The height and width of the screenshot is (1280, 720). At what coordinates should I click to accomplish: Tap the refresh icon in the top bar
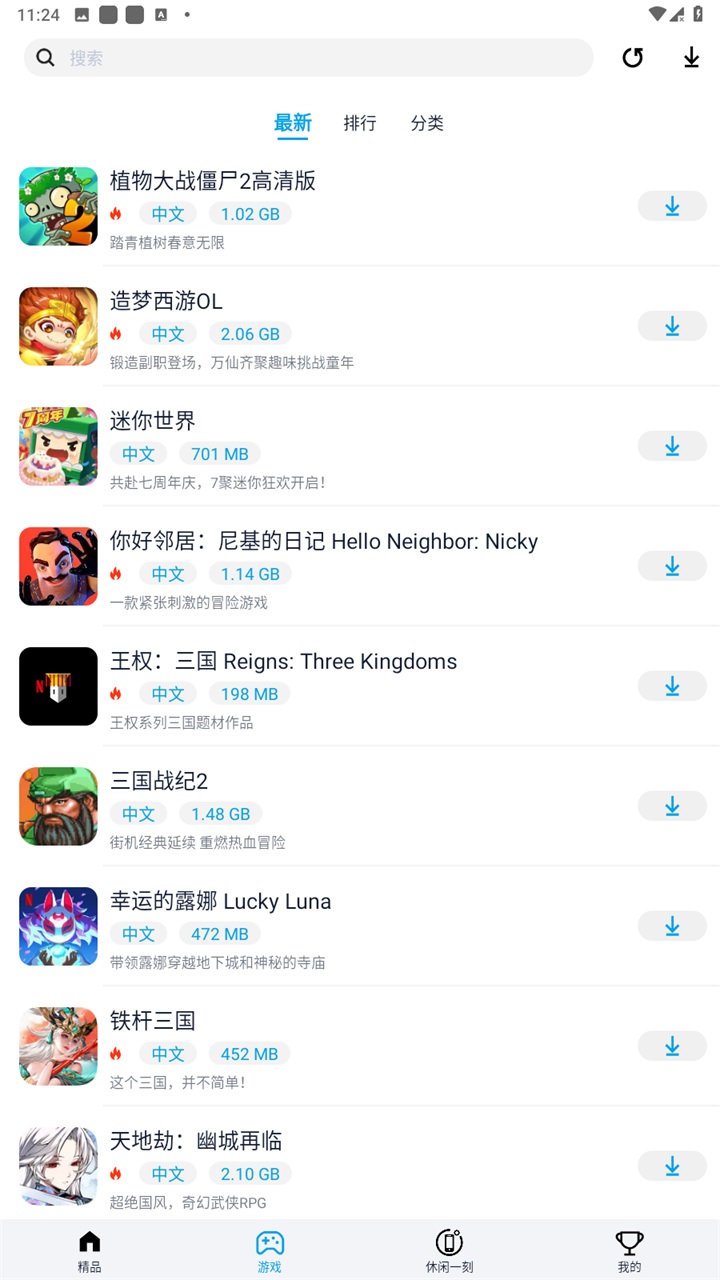point(632,58)
